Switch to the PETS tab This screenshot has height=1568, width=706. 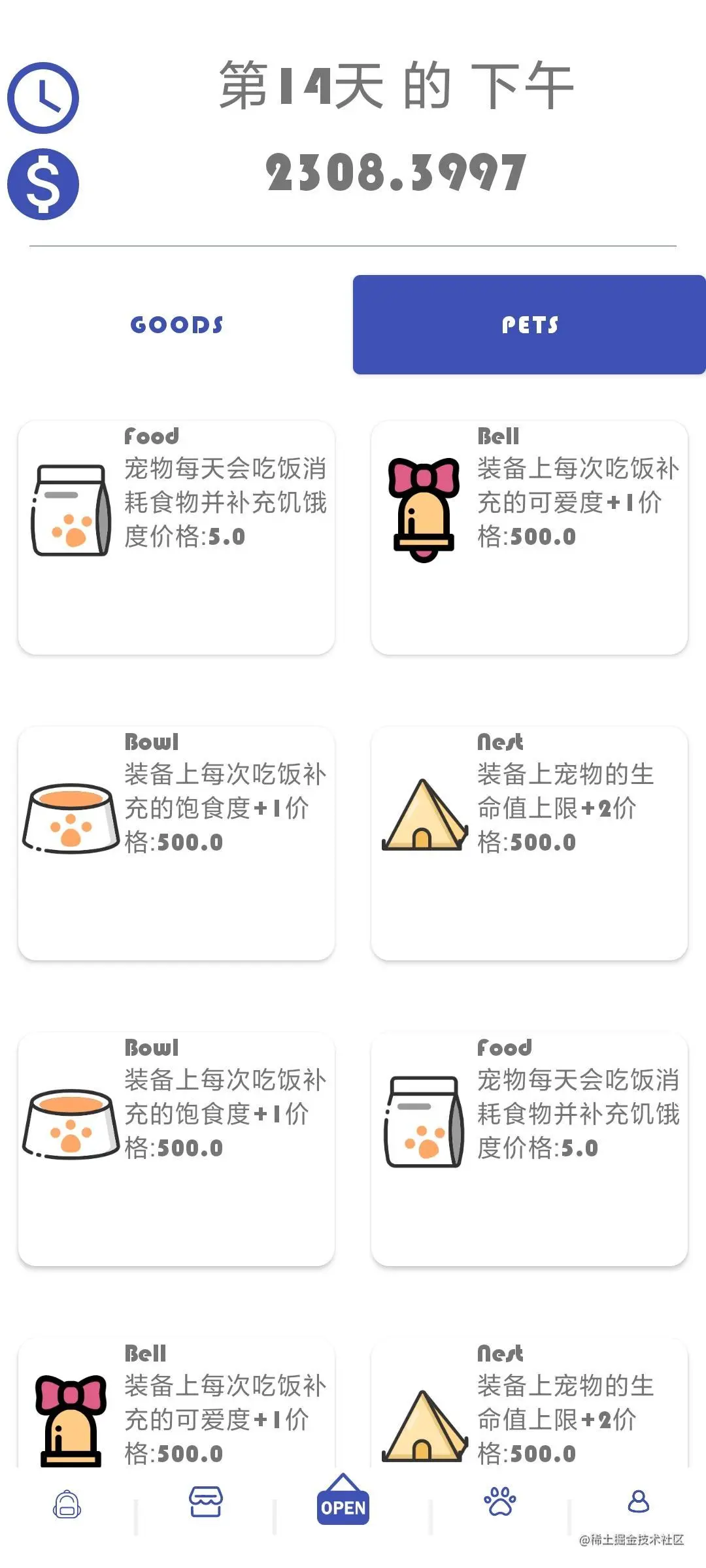pyautogui.click(x=529, y=325)
